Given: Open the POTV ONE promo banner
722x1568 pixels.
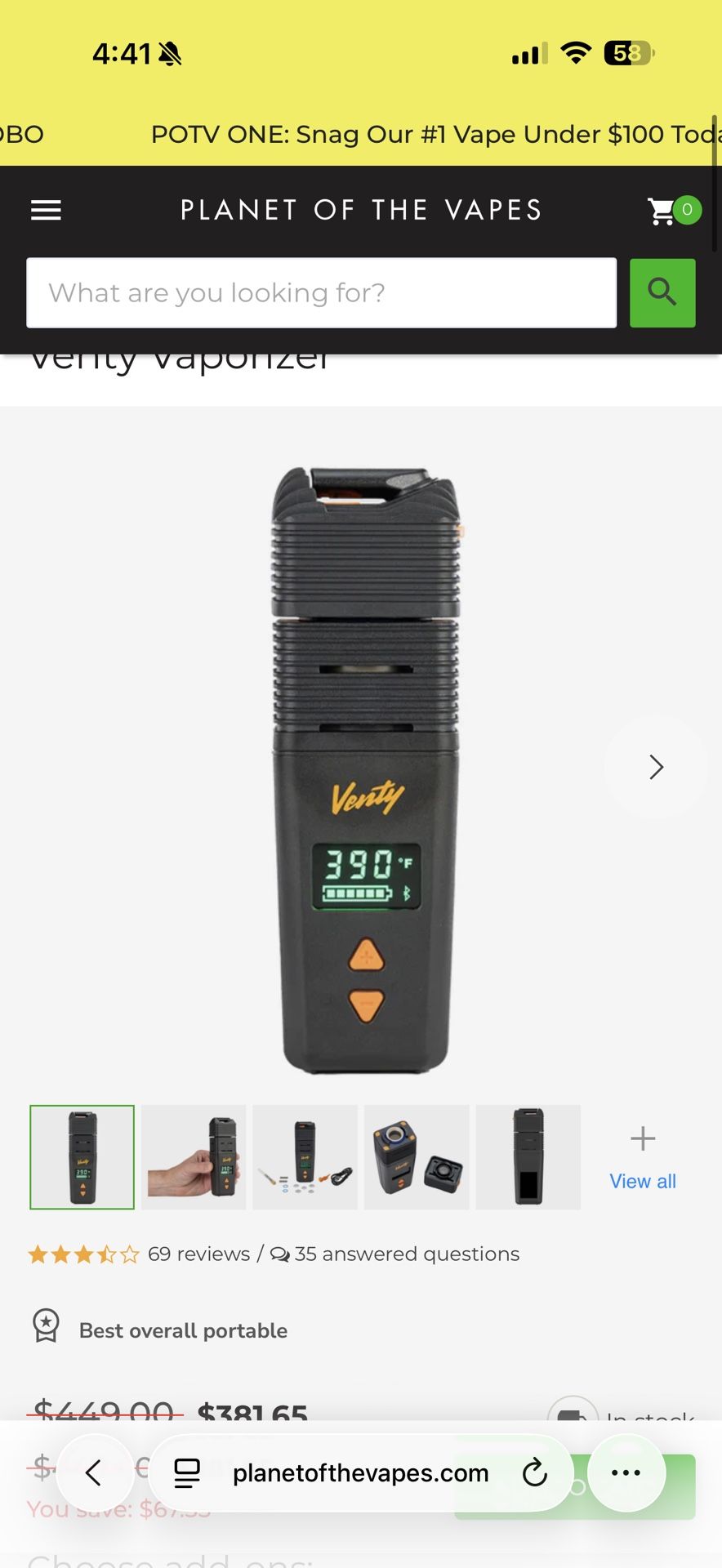Looking at the screenshot, I should (433, 134).
